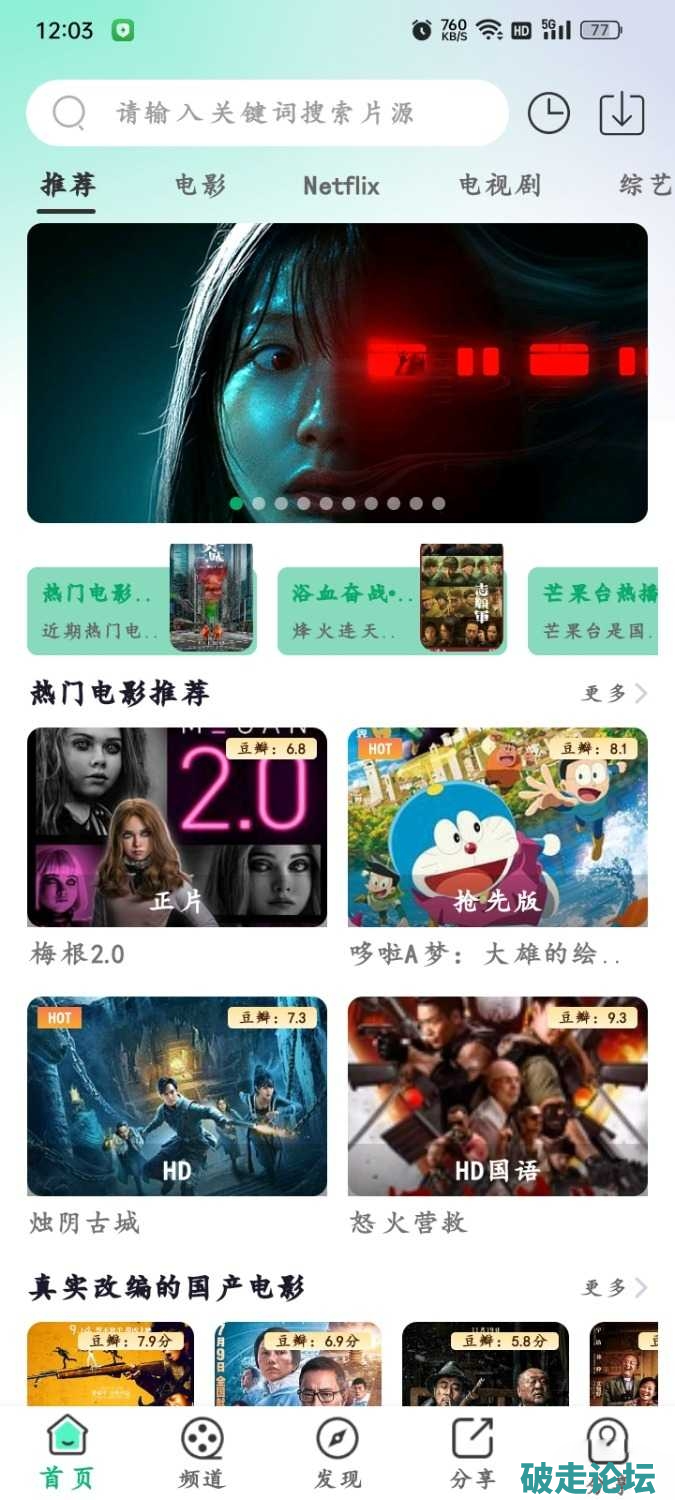Screen dimensions: 675x1500
Task: Open the downloads icon
Action: coord(621,113)
